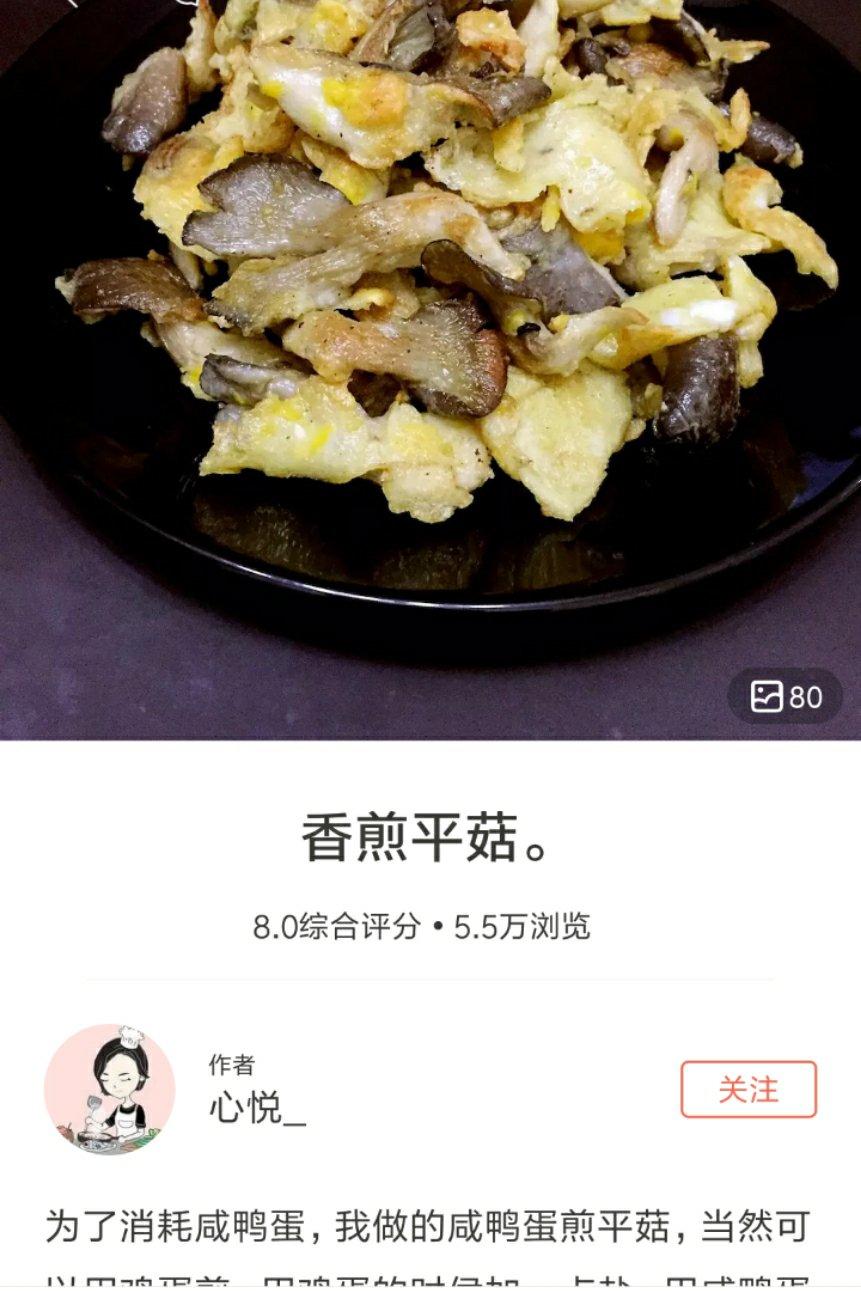Follow author 心悦_ with 关注 button
Viewport: 861px width, 1291px height.
tap(748, 1089)
